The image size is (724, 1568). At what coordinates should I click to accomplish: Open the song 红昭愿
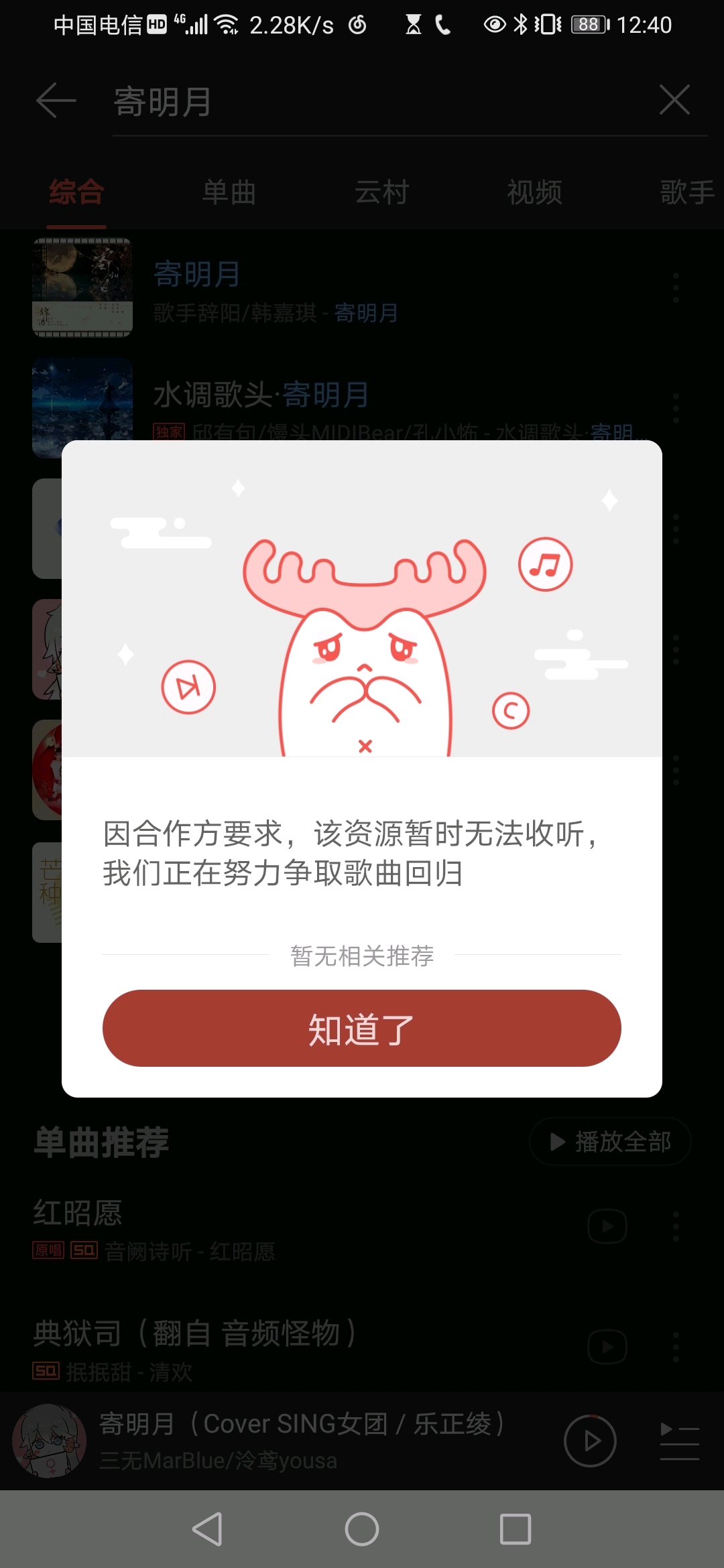tap(268, 1228)
